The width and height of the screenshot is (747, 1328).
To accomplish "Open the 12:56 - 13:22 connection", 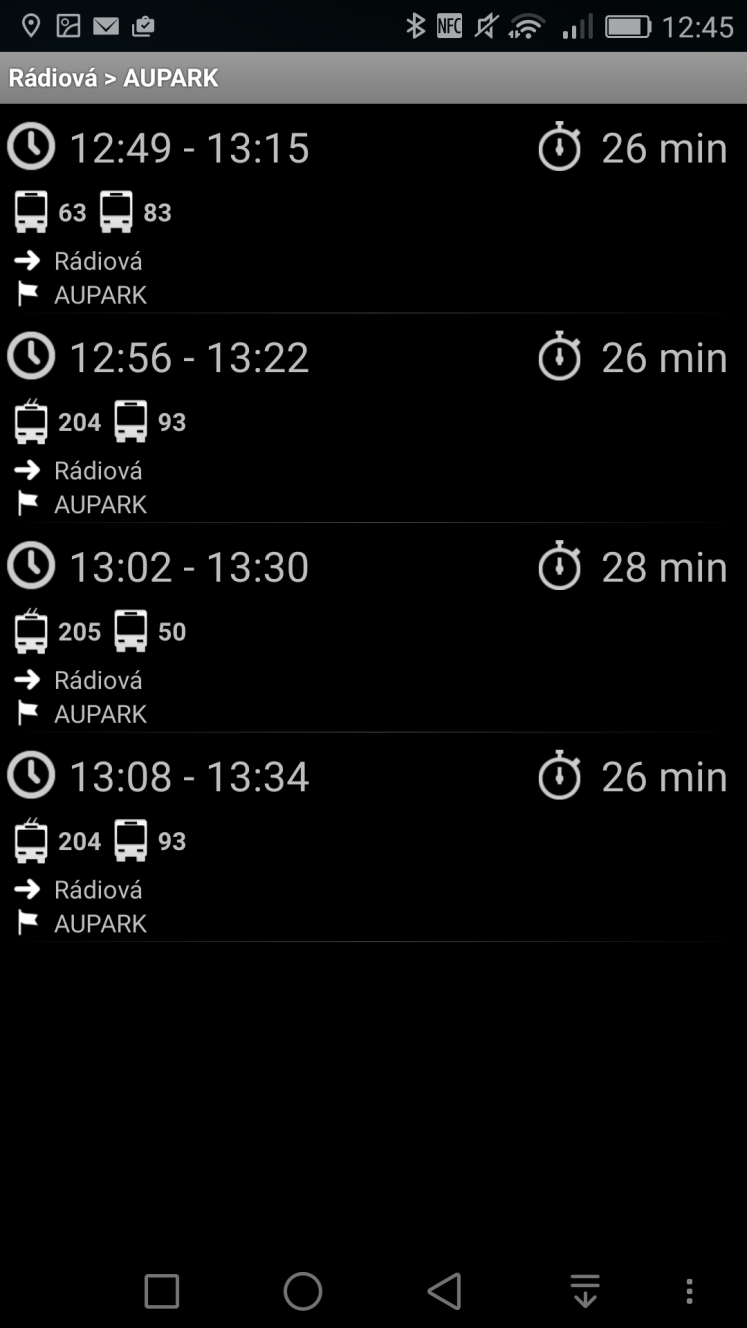I will tap(373, 418).
